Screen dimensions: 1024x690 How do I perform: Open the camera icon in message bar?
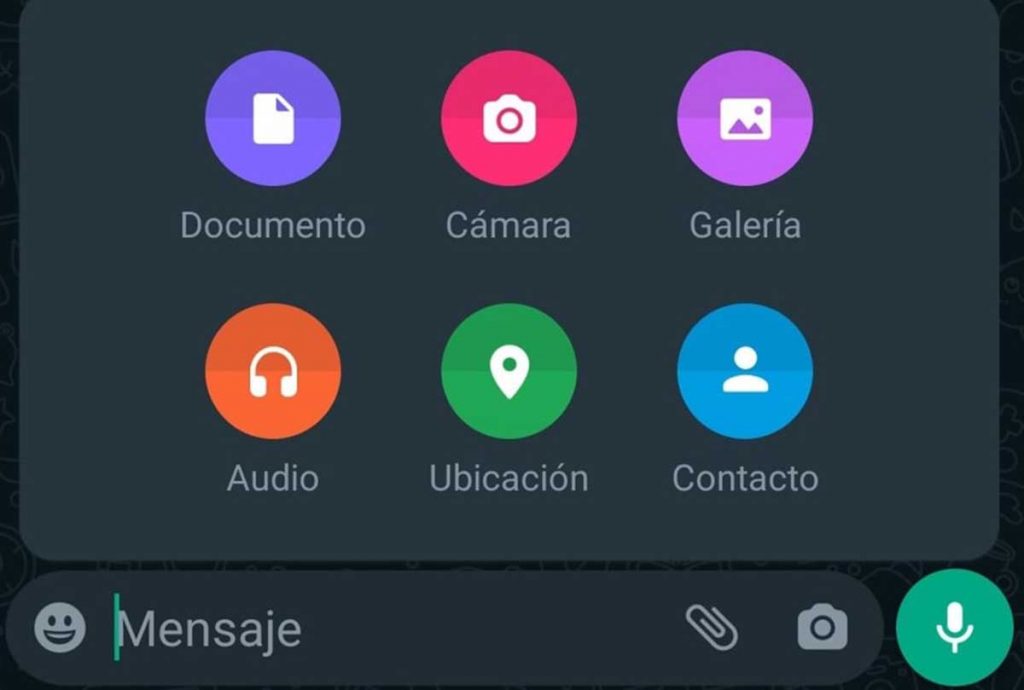[822, 628]
